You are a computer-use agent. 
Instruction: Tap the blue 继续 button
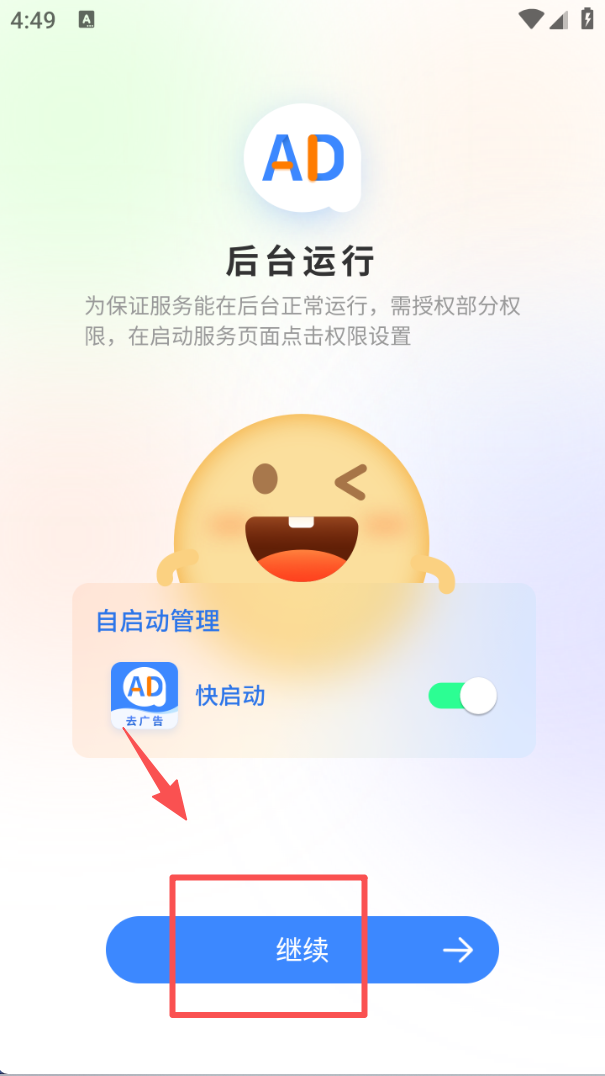(302, 950)
